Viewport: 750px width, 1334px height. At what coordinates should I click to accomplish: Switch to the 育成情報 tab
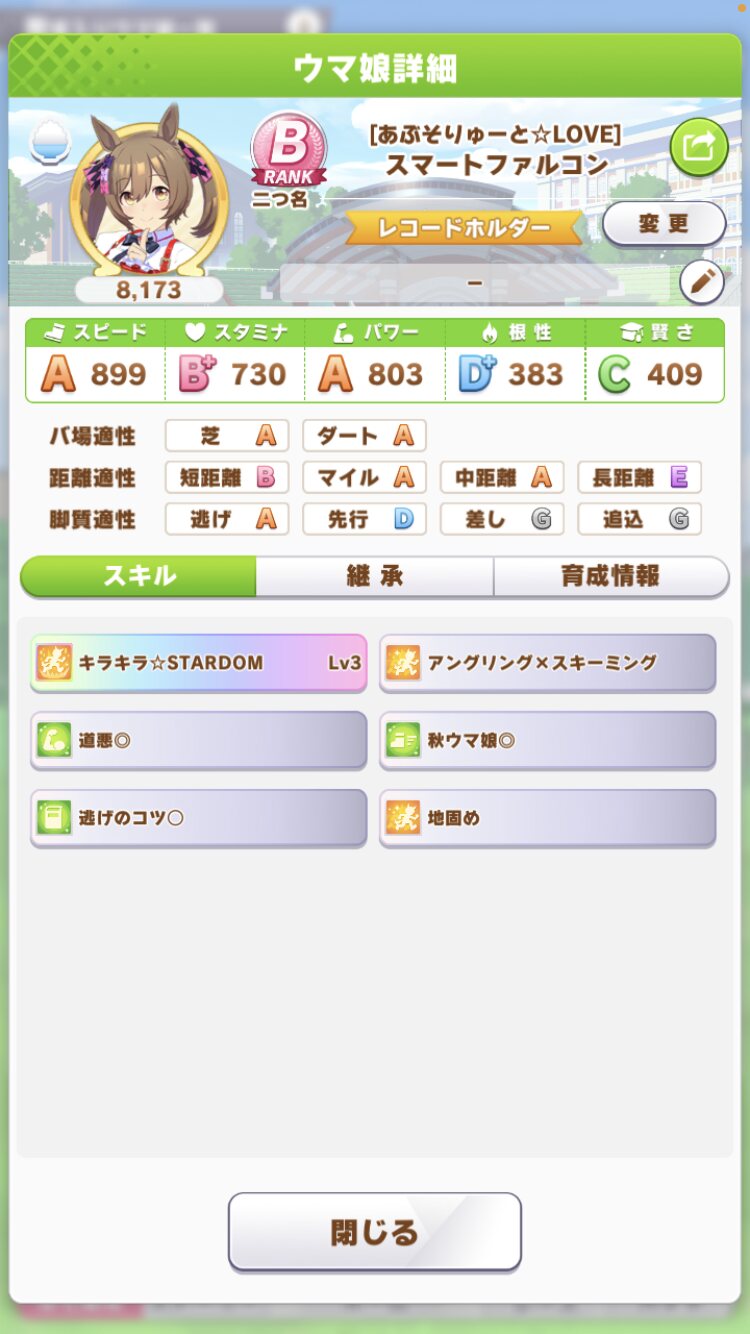pyautogui.click(x=610, y=576)
